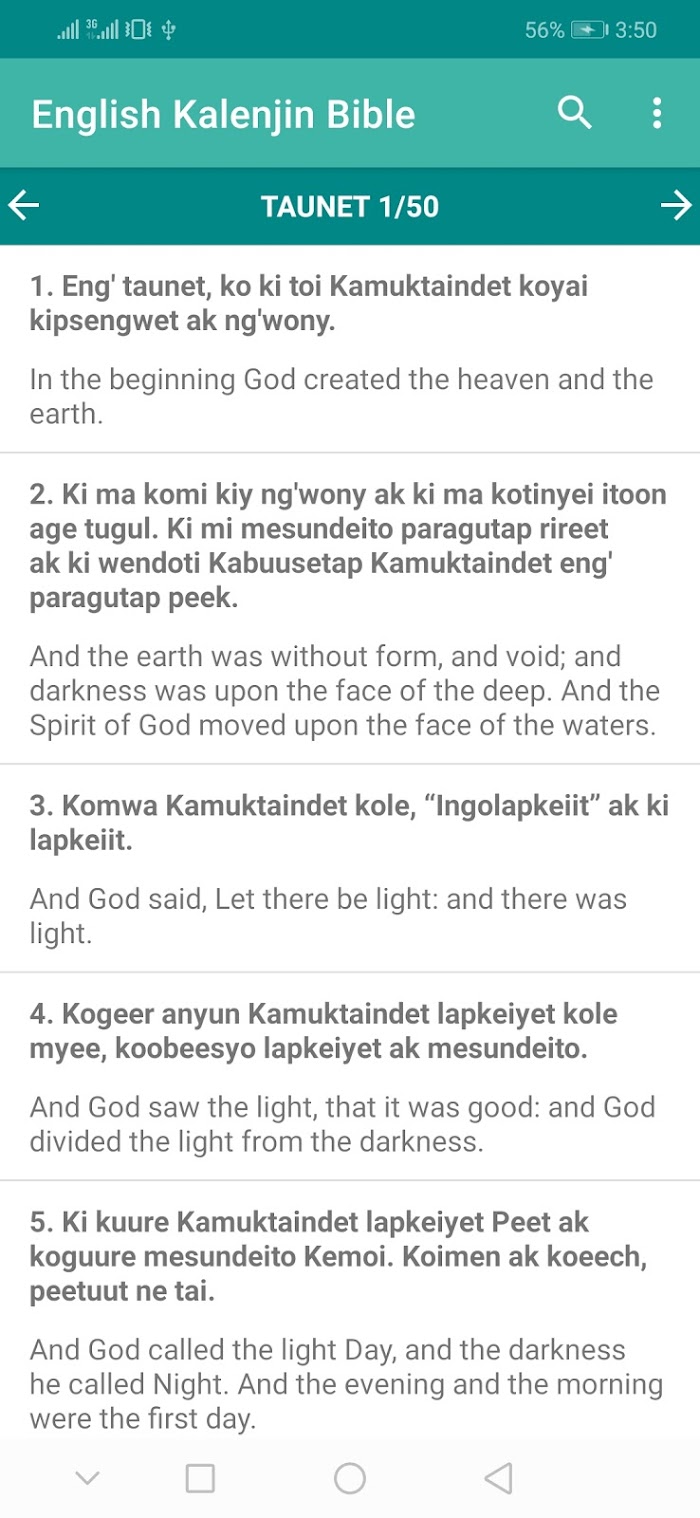Go to the previous chapter with the left arrow
The width and height of the screenshot is (700, 1518).
click(24, 206)
